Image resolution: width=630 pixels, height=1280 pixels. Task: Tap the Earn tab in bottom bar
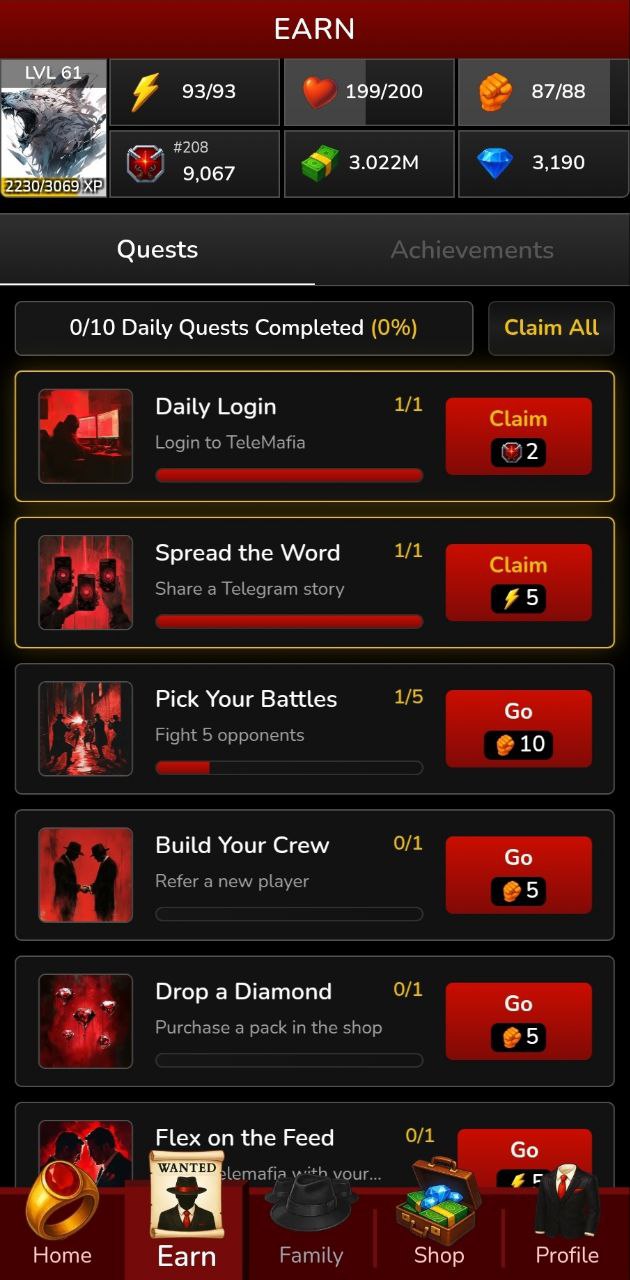(x=187, y=1225)
